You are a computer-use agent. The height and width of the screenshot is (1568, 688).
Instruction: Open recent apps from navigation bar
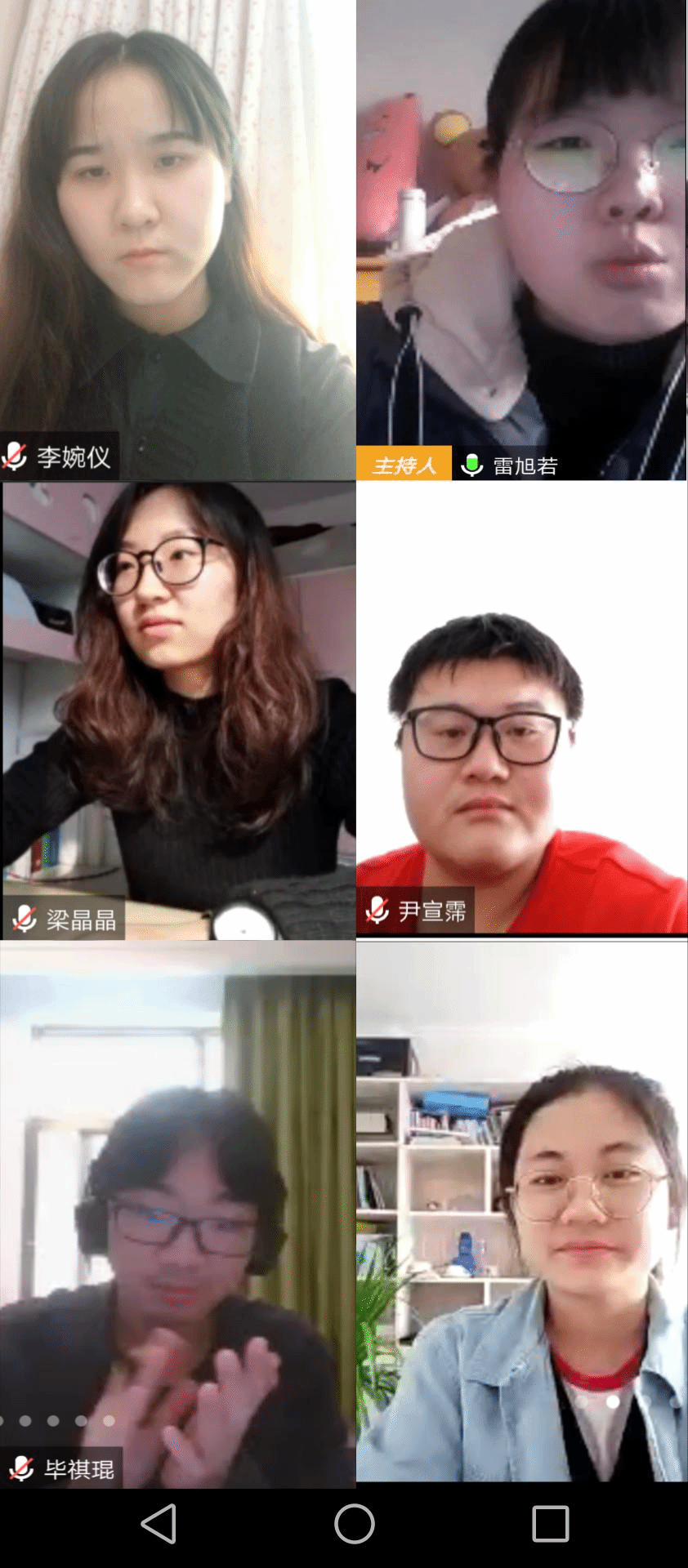pos(550,1523)
